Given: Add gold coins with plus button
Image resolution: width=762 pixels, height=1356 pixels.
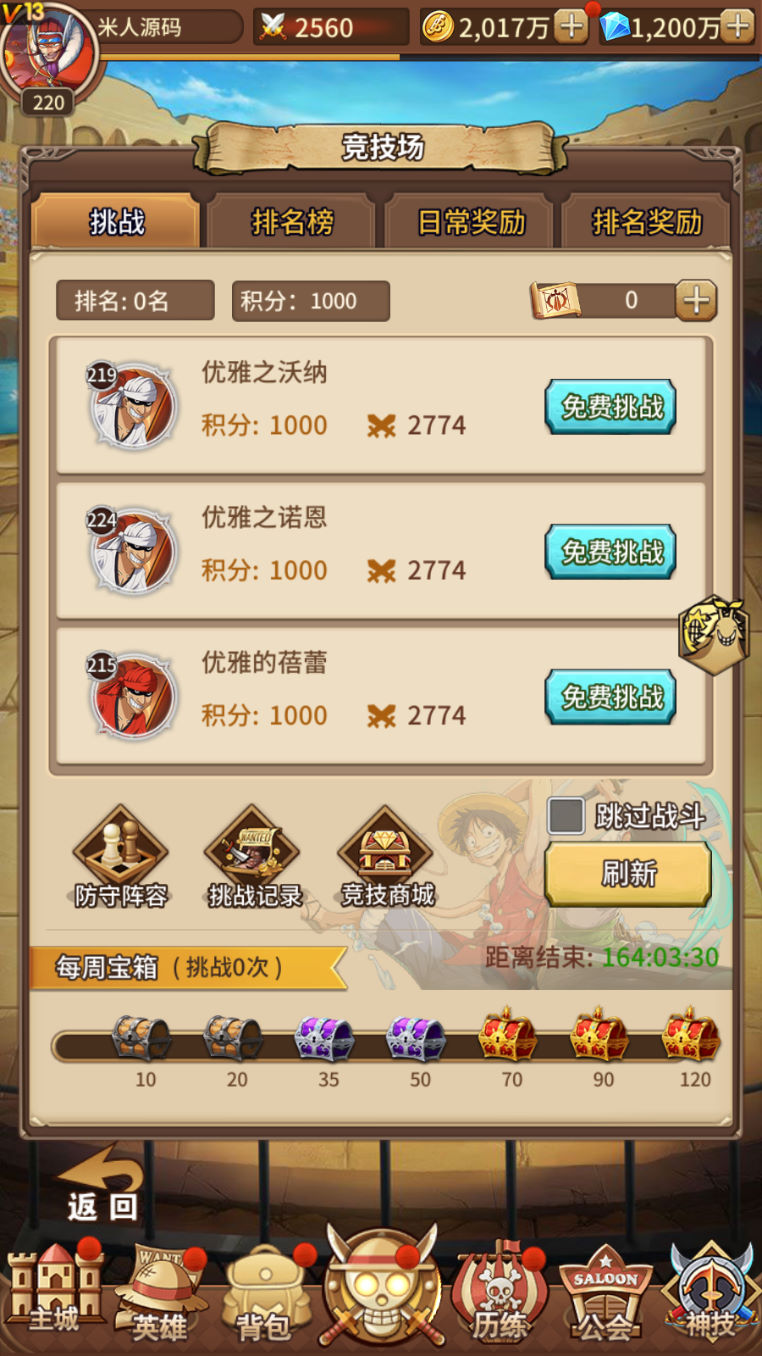Looking at the screenshot, I should 571,27.
